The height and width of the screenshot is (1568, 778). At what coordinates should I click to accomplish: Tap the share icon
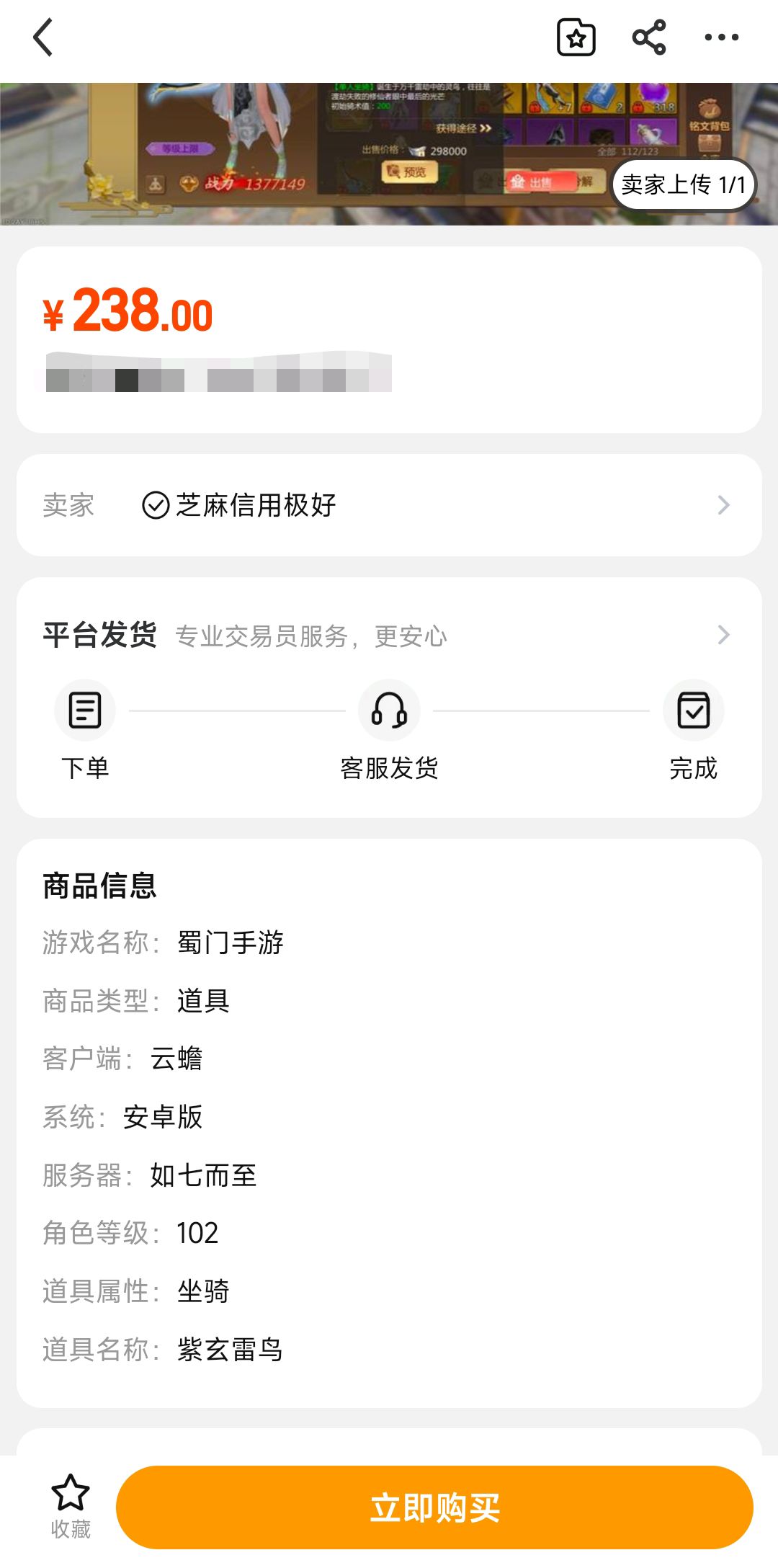649,37
